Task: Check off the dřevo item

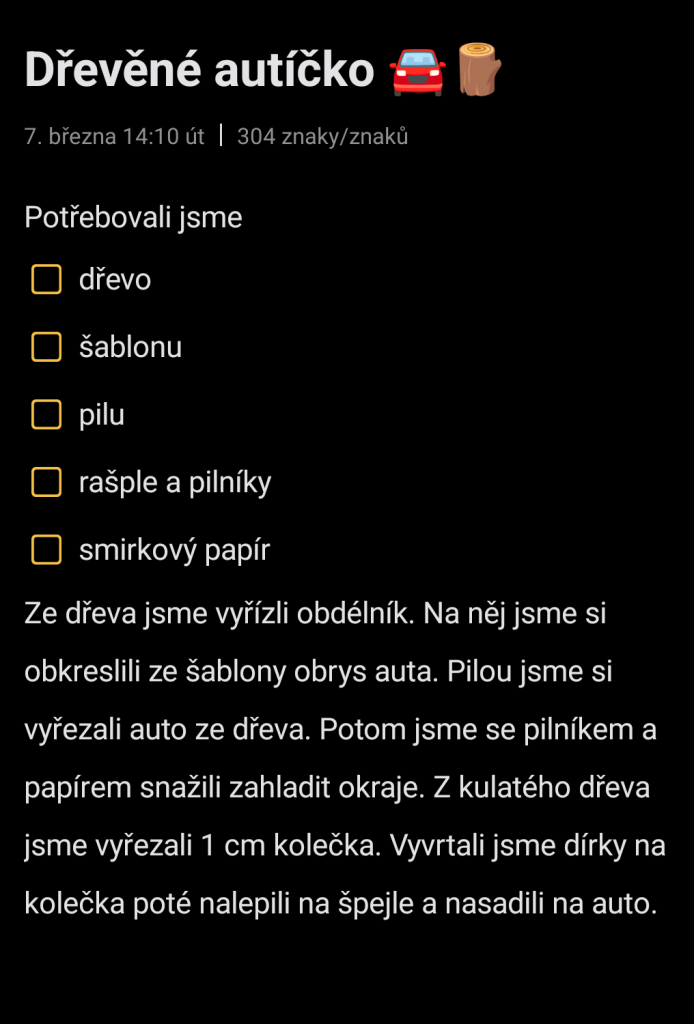Action: (47, 280)
